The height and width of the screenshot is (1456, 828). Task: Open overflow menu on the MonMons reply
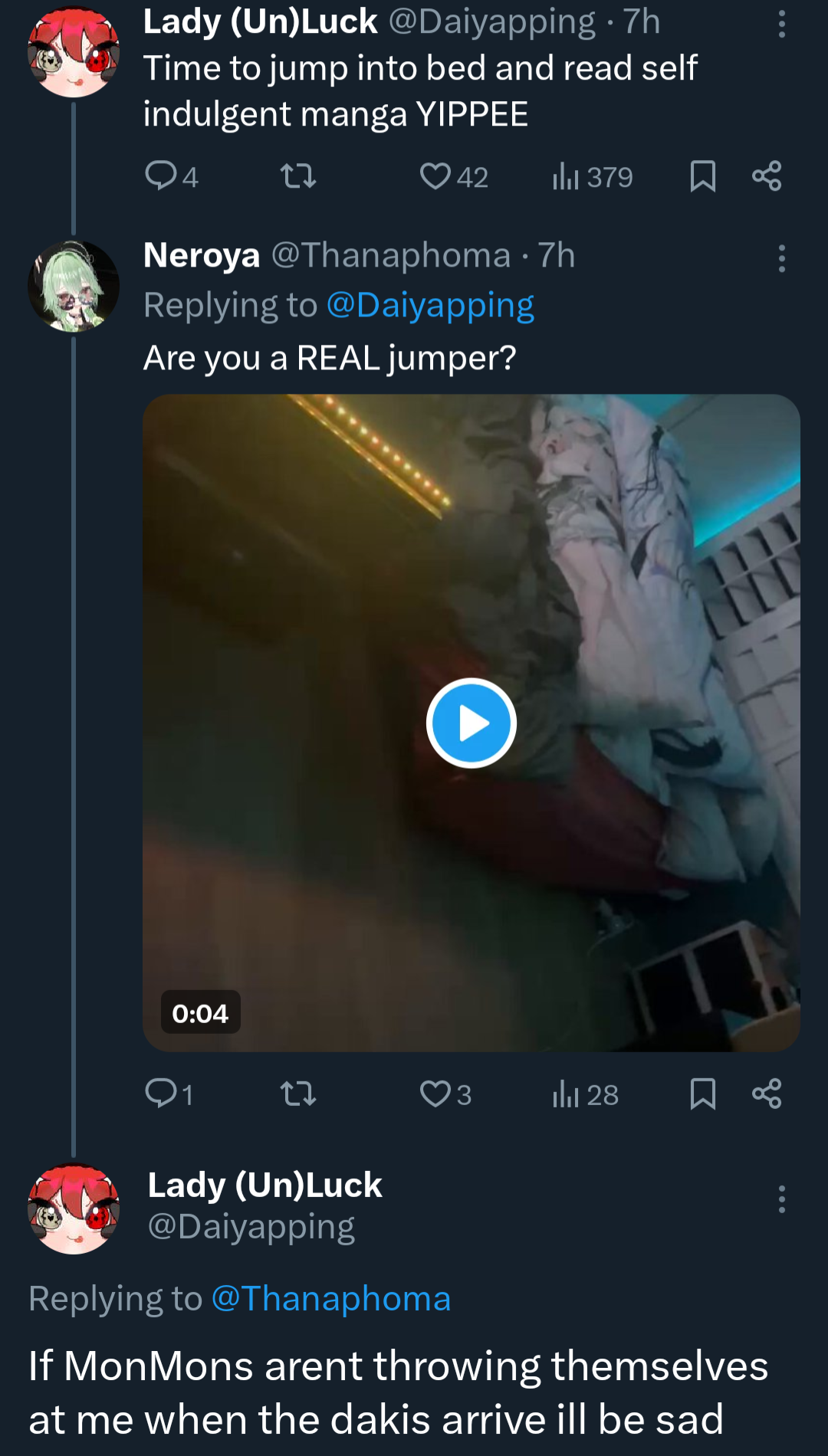pyautogui.click(x=781, y=1199)
